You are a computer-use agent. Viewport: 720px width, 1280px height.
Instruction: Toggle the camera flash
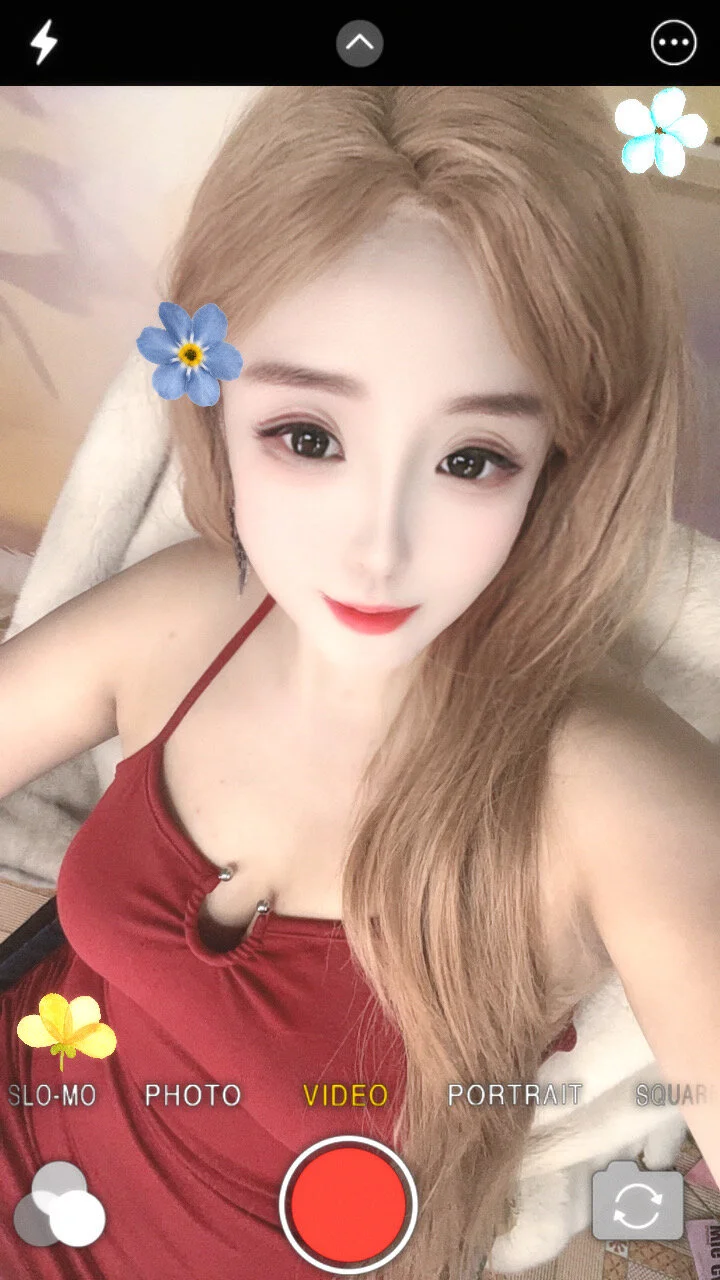pos(44,43)
